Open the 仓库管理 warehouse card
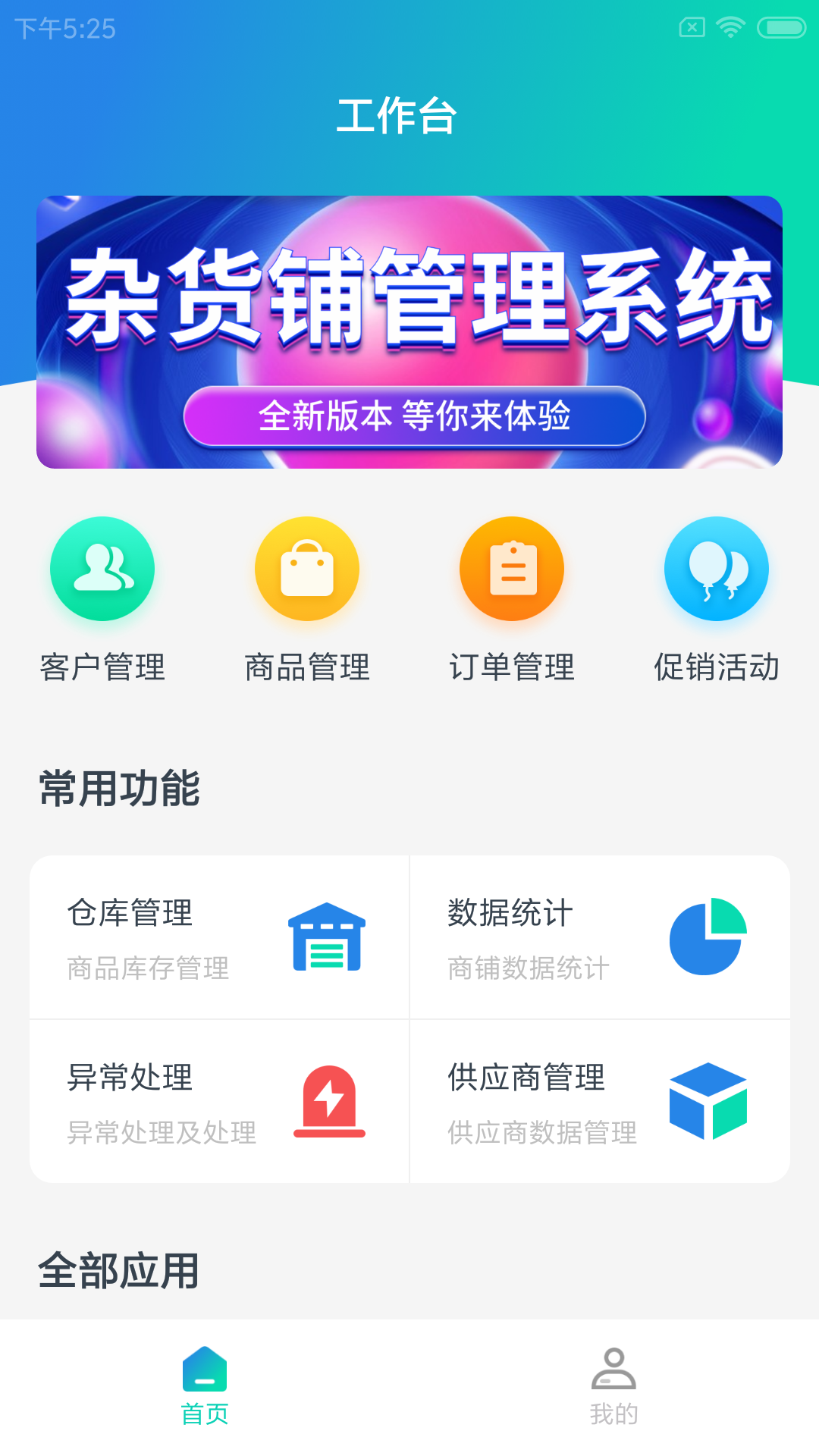This screenshot has height=1456, width=819. coord(219,937)
